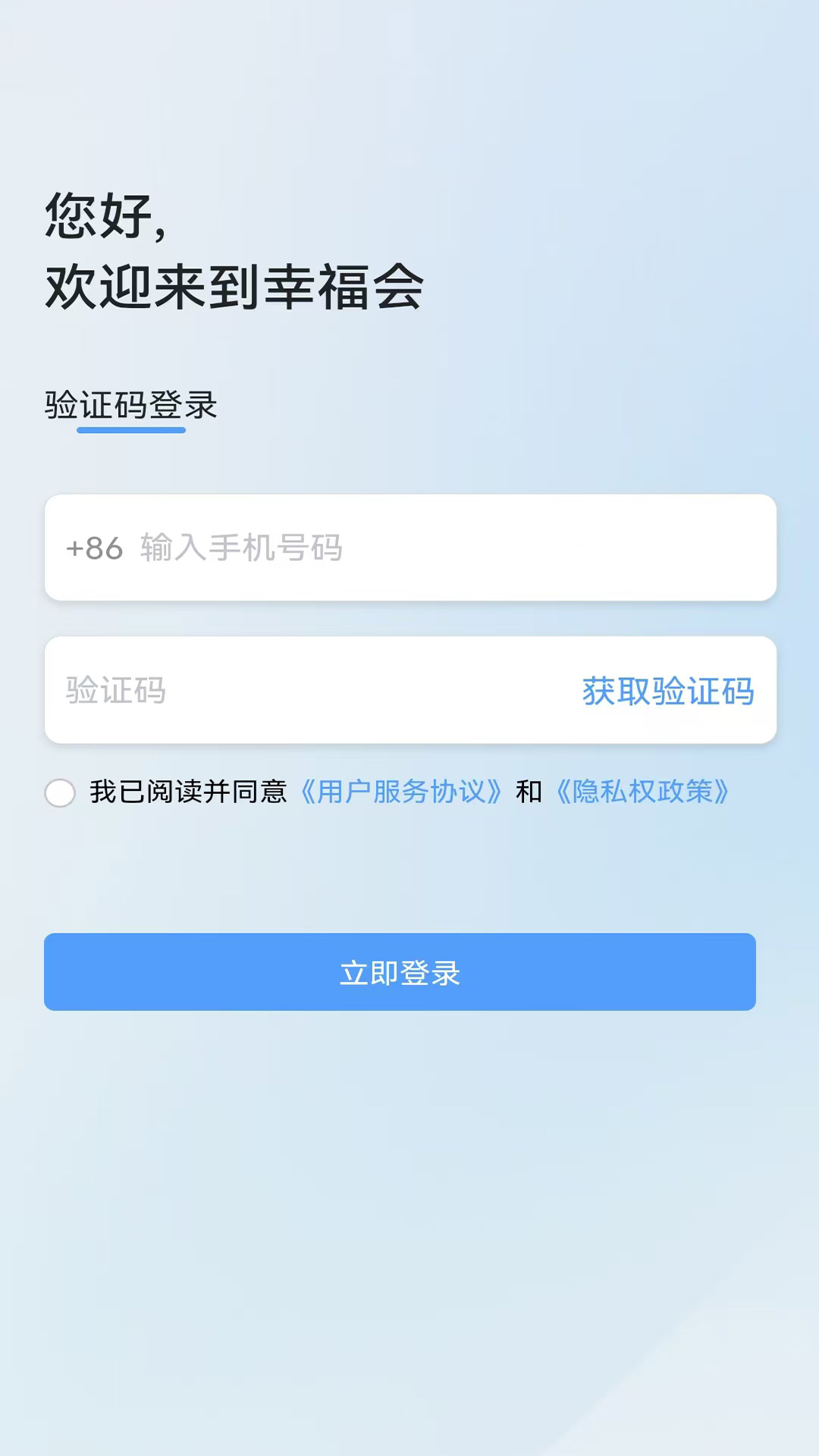
Task: Tap 获取验证码 to request code
Action: click(x=667, y=691)
